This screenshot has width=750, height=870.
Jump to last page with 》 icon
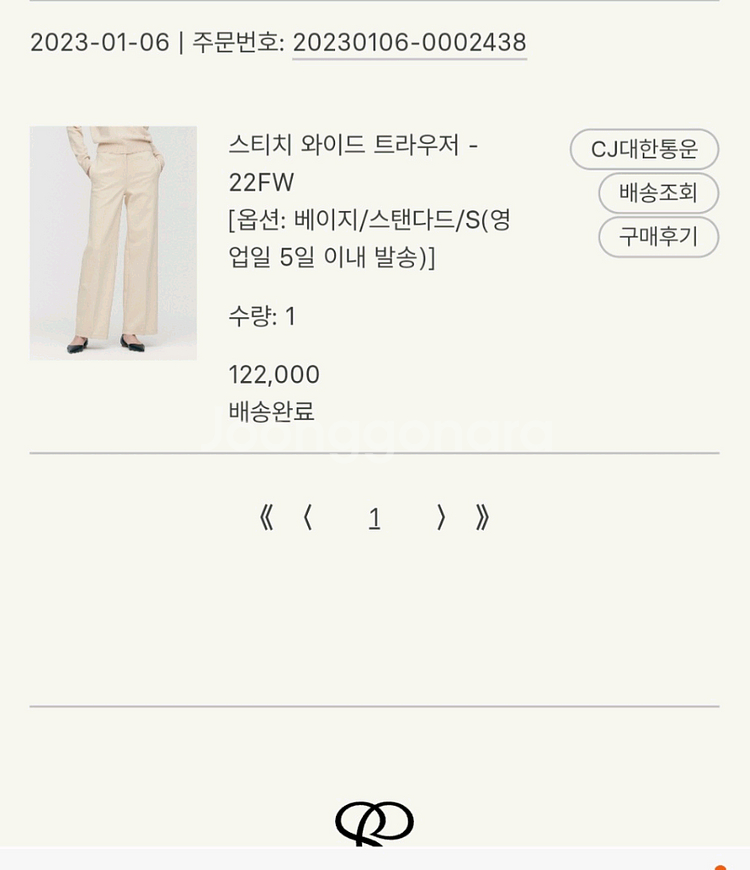[x=484, y=518]
